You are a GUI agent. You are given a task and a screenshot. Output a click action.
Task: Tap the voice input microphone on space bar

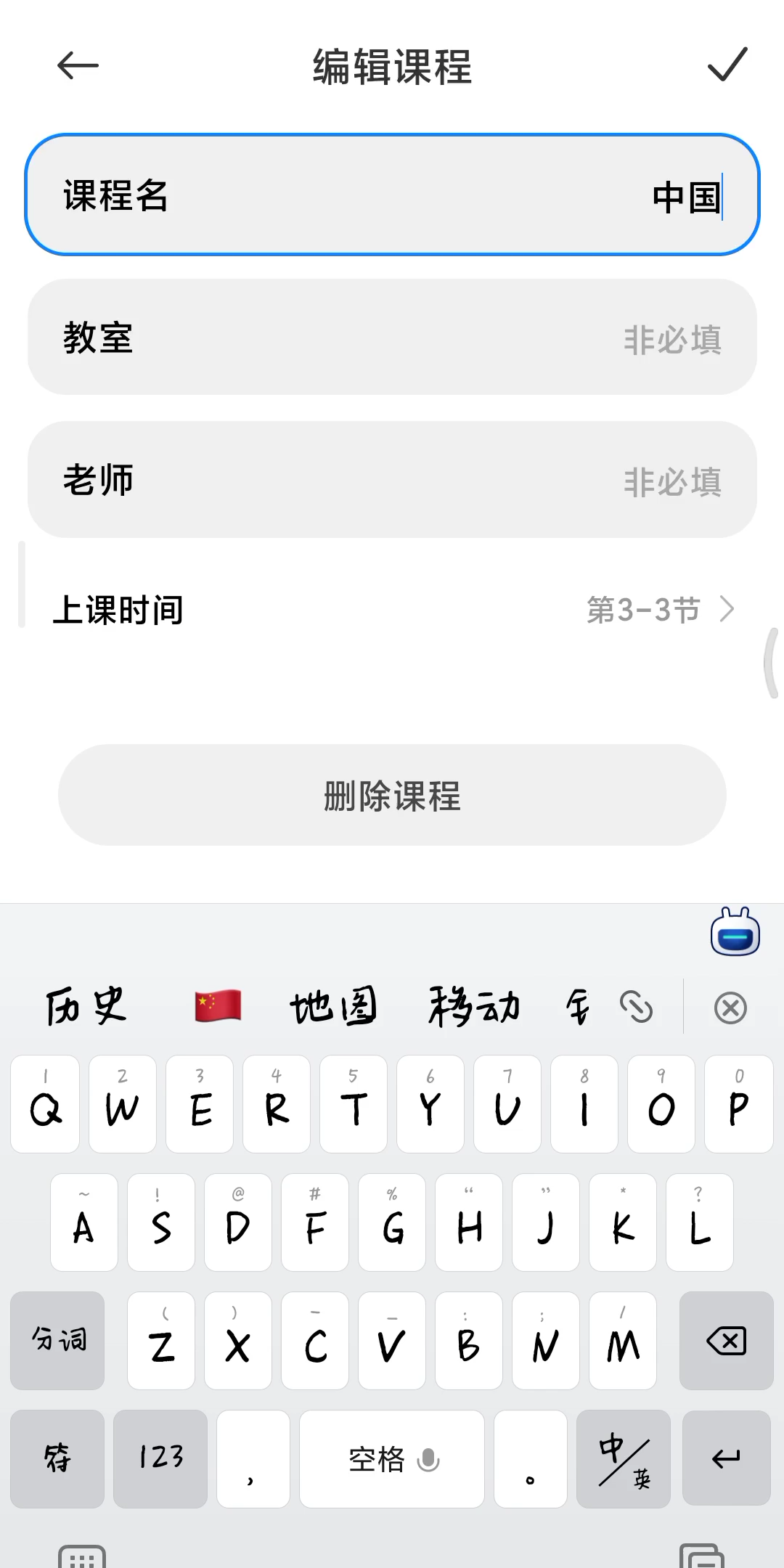click(x=427, y=1459)
